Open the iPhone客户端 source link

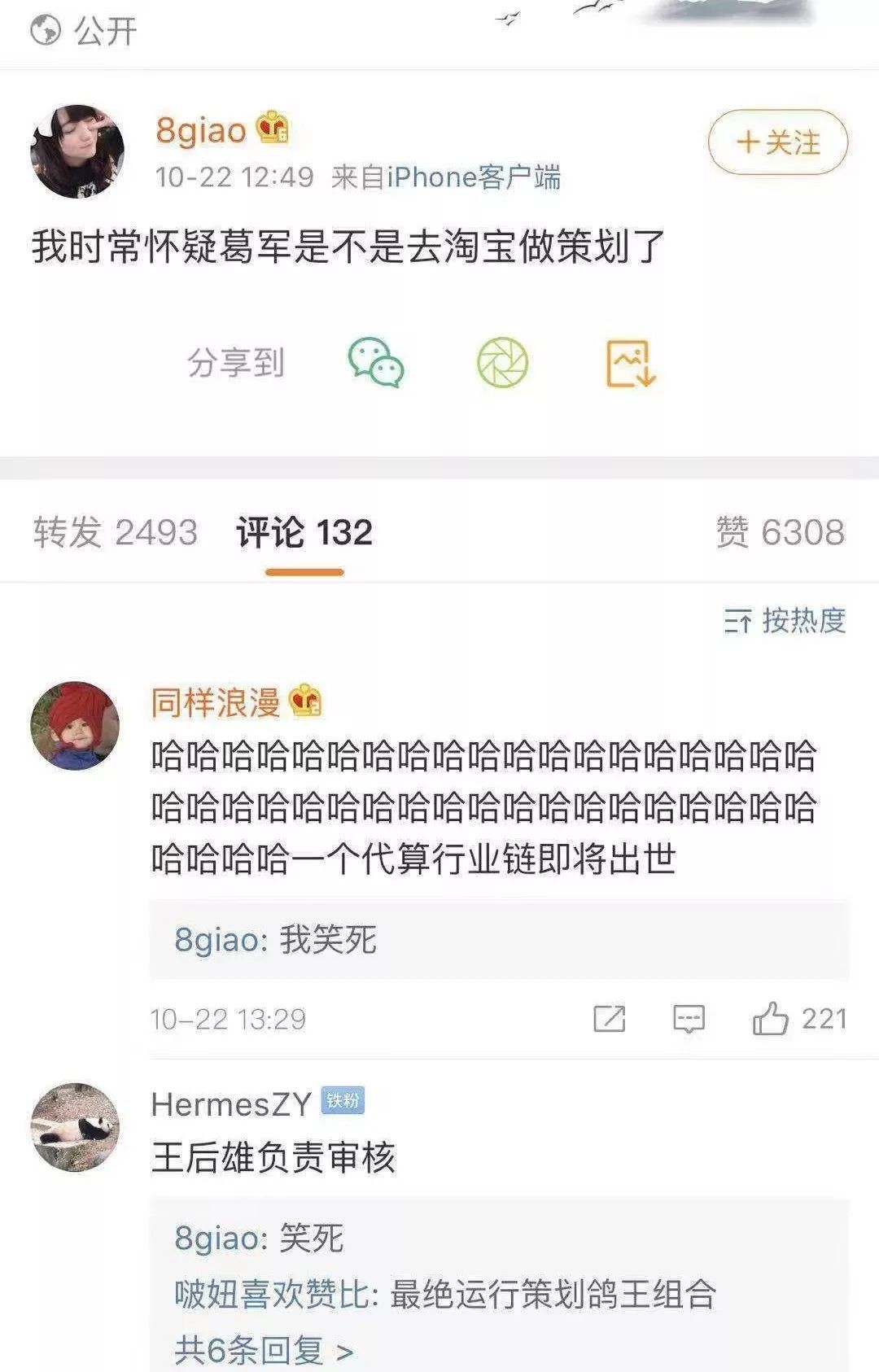click(474, 177)
